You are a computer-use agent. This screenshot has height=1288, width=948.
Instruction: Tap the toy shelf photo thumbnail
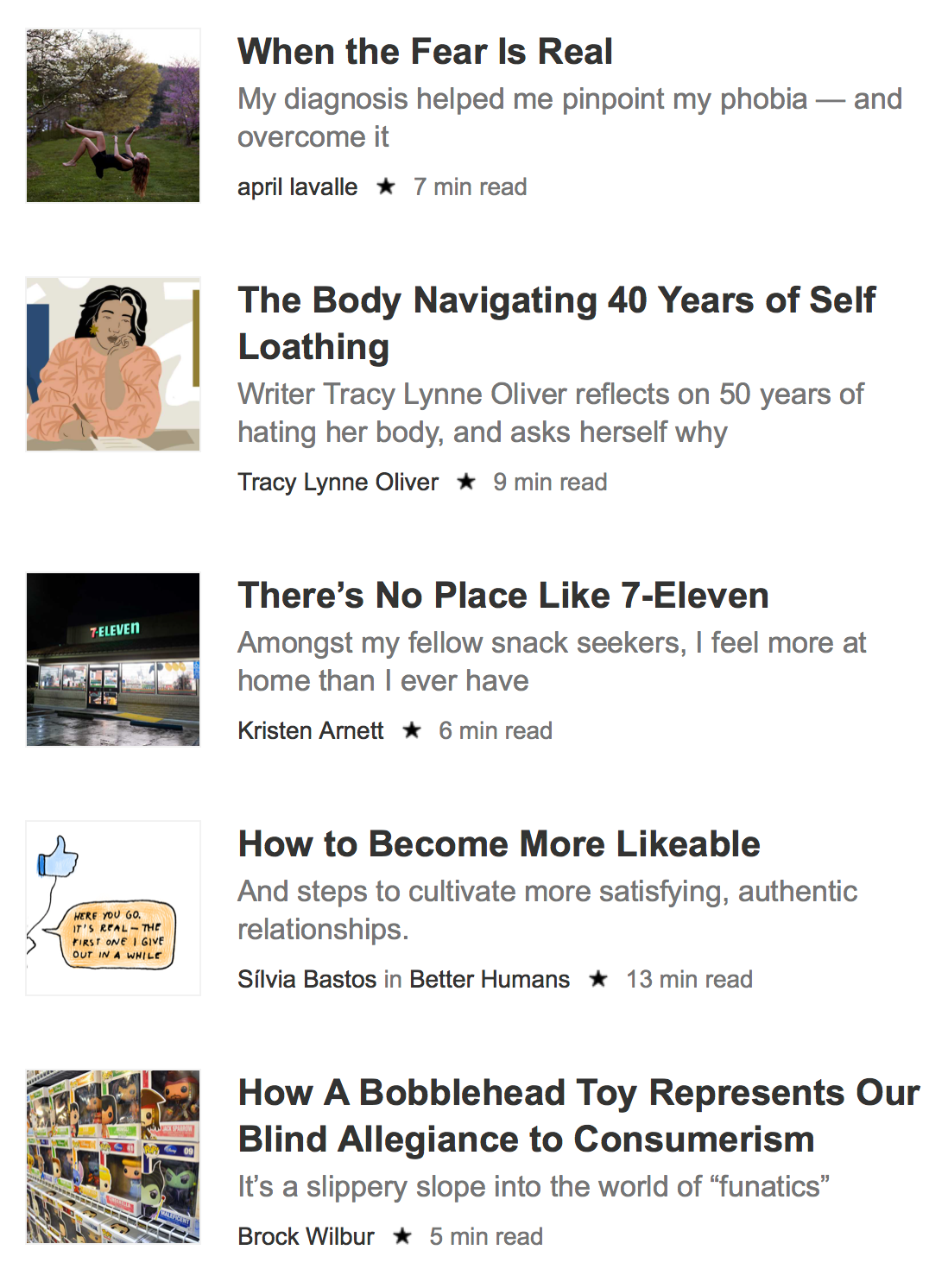(113, 1157)
